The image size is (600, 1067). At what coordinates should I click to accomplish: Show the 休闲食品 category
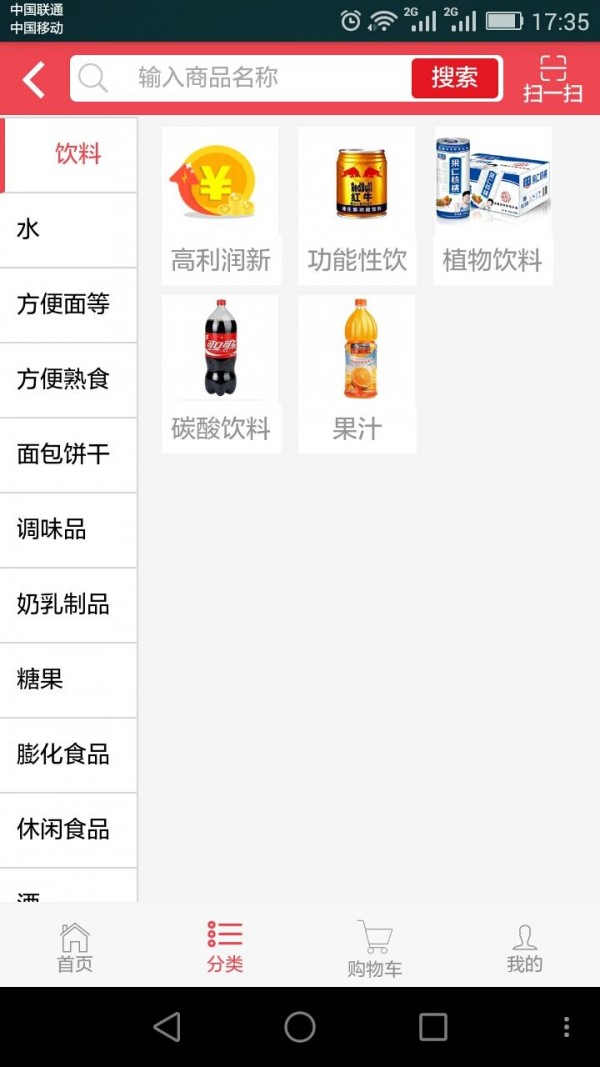pos(68,830)
